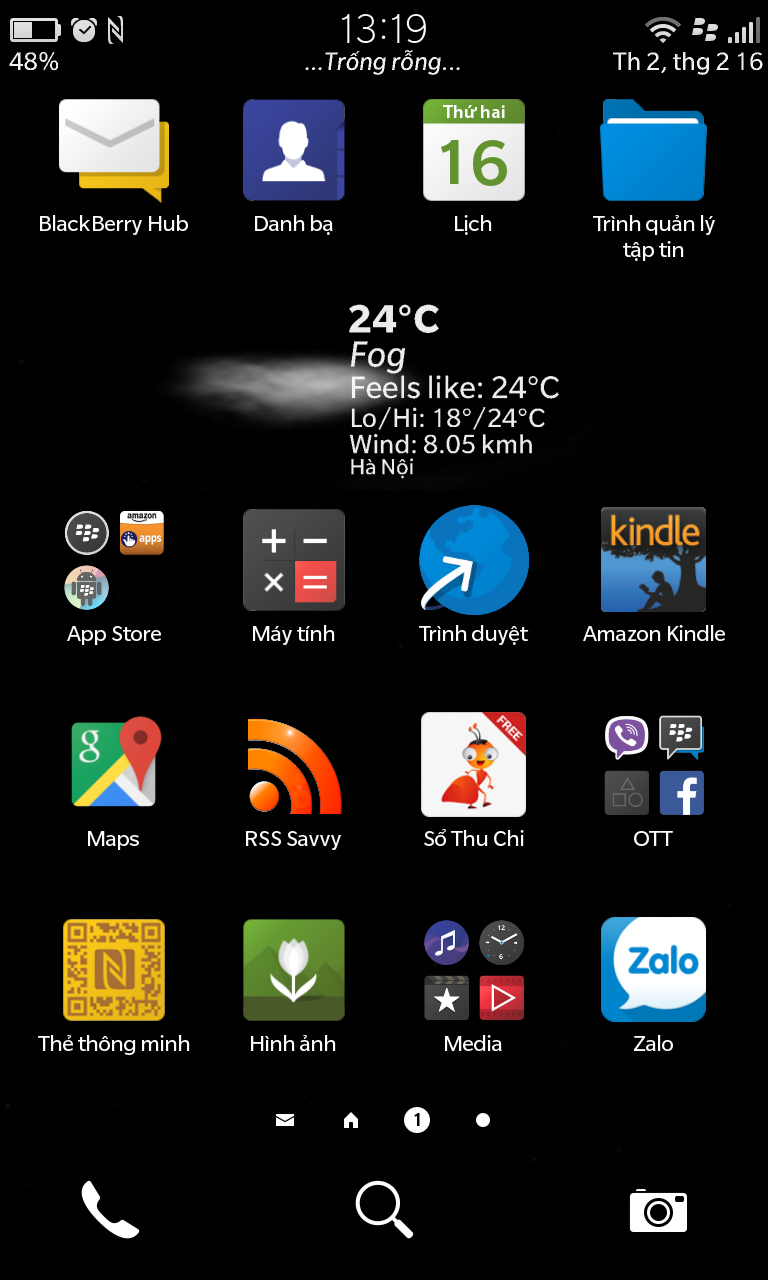Image resolution: width=768 pixels, height=1280 pixels.
Task: Open the phone dialer
Action: (109, 1210)
